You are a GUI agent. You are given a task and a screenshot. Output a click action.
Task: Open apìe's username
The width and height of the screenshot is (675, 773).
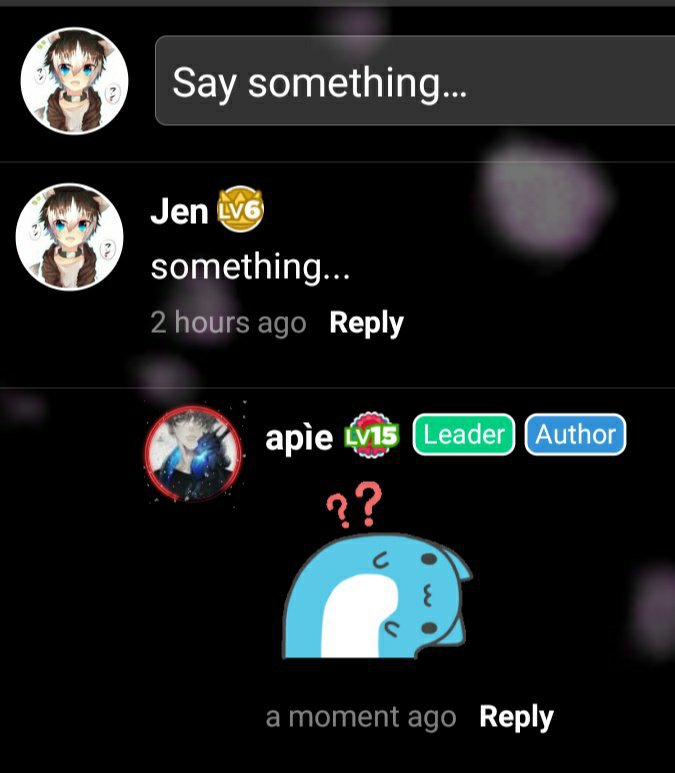tap(299, 437)
